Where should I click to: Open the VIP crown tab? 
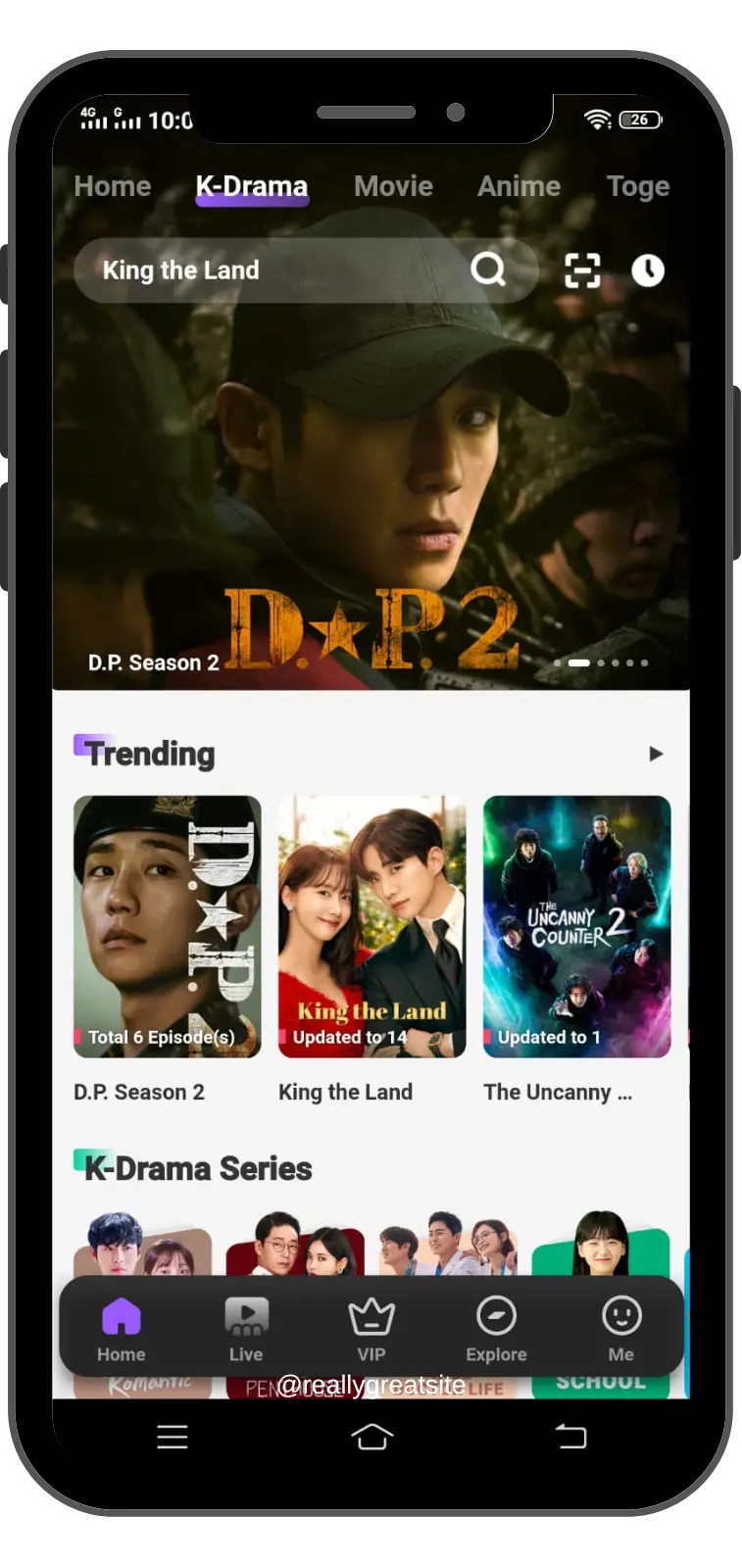[371, 1329]
